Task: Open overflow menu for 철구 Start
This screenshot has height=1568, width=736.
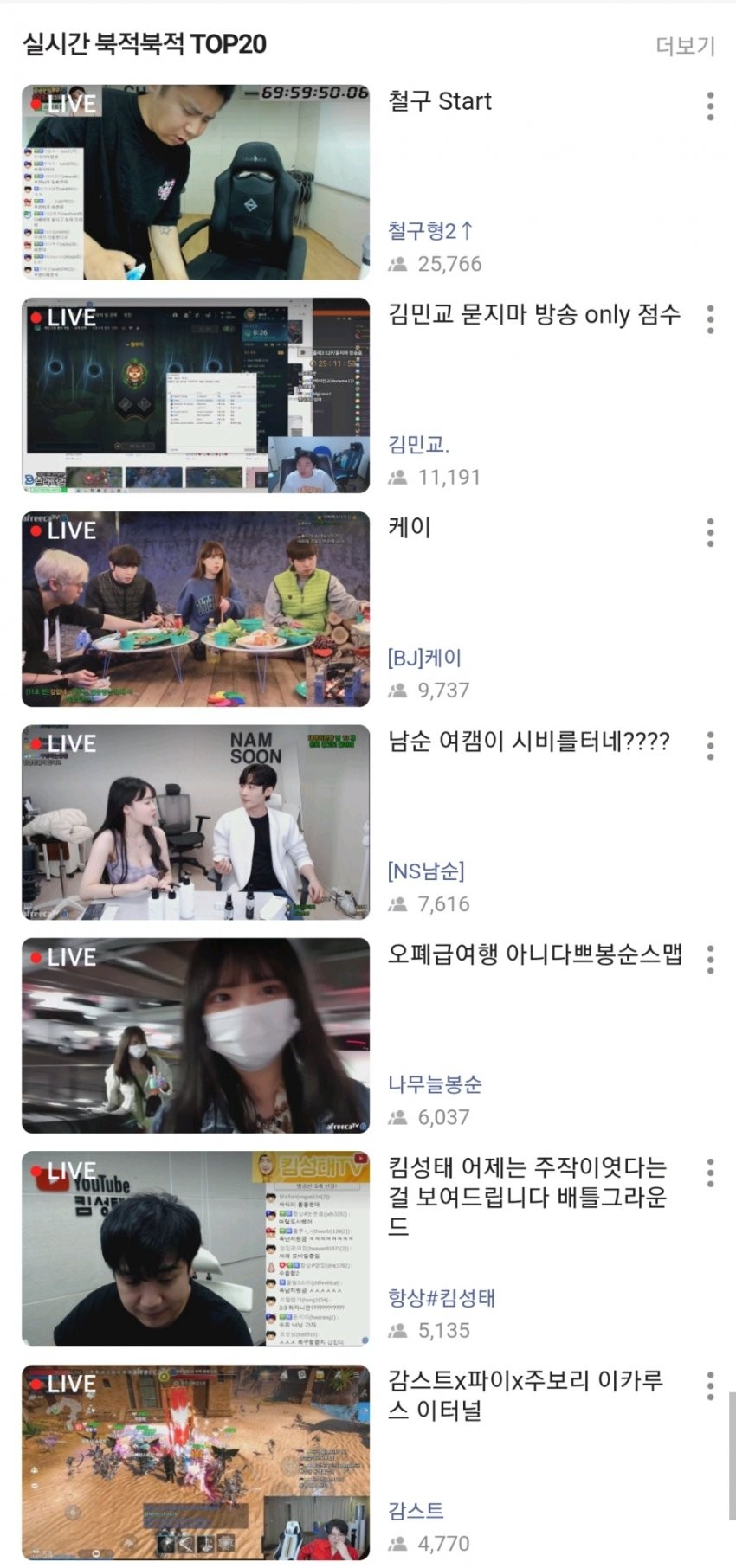Action: click(x=710, y=106)
